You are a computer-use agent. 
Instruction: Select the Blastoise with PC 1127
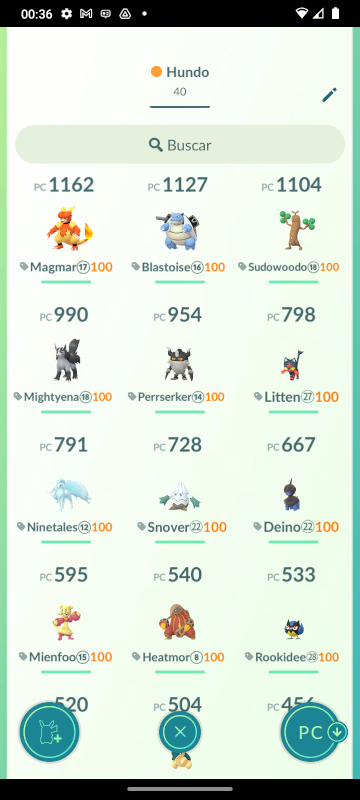point(178,229)
